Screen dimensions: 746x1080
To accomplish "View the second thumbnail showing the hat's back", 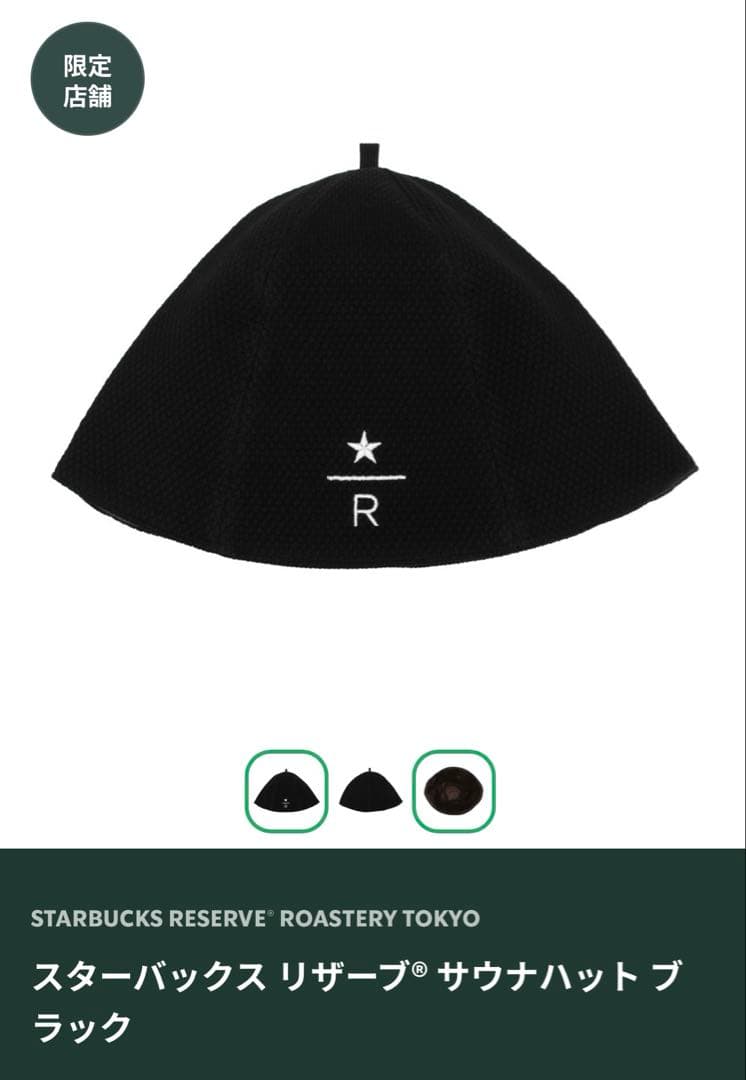I will pyautogui.click(x=370, y=791).
